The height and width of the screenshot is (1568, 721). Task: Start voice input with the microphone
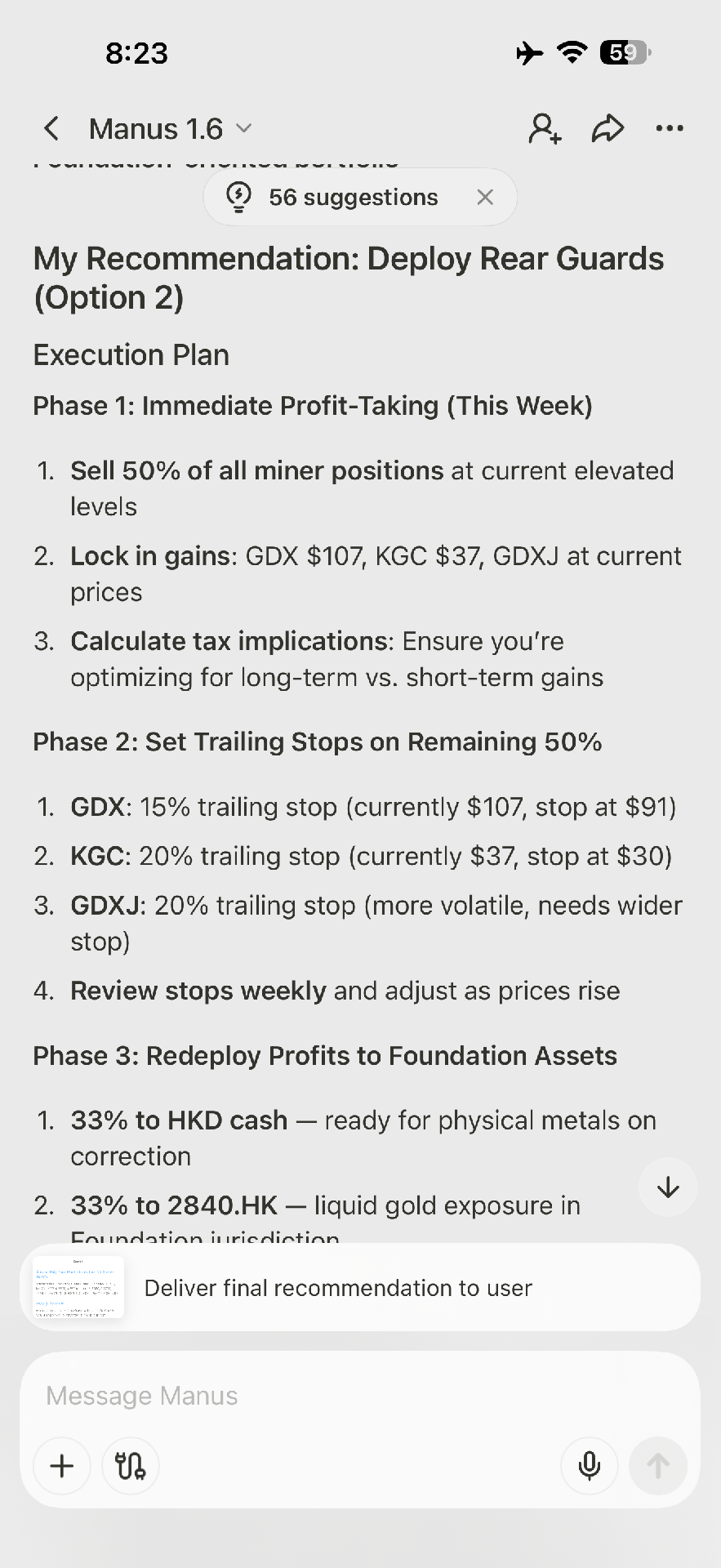(589, 1466)
